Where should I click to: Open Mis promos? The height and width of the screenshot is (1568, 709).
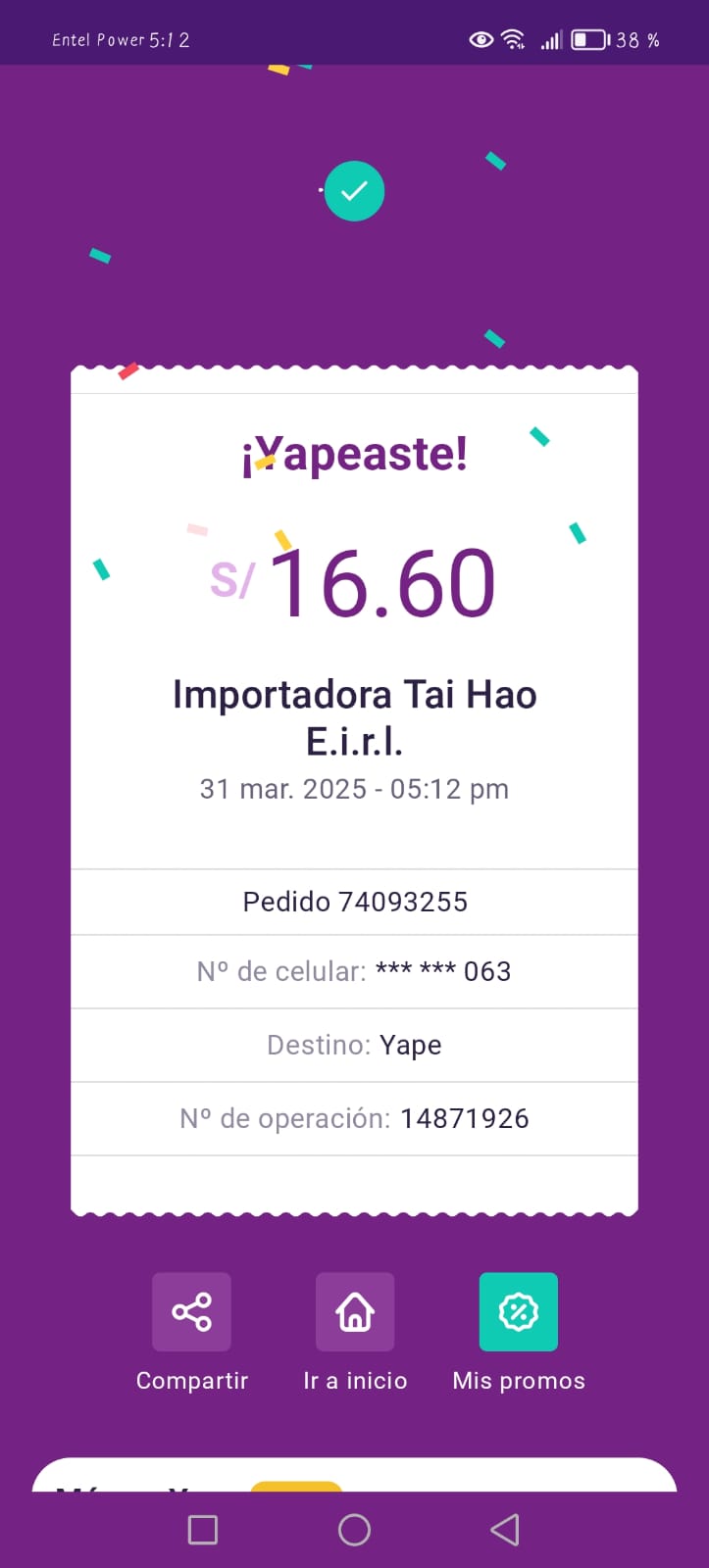519,1311
